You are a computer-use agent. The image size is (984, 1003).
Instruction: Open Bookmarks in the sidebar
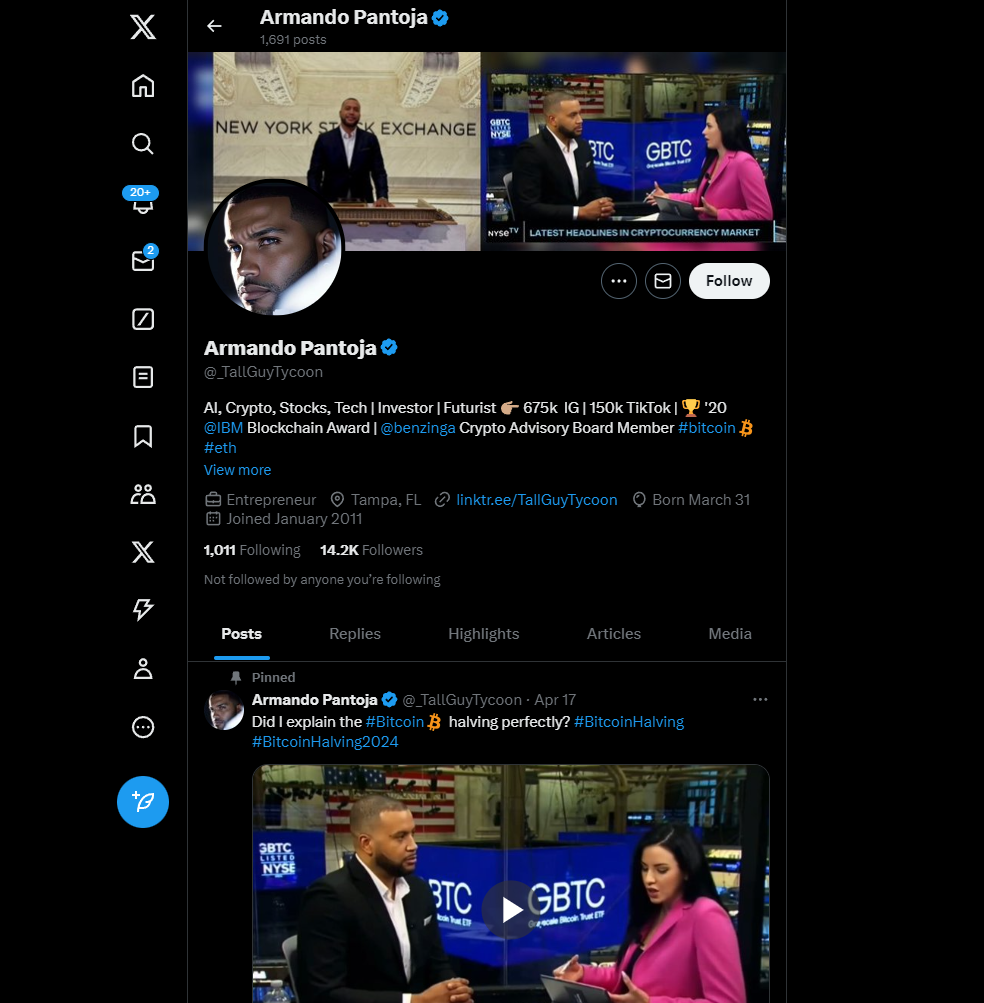pos(143,436)
